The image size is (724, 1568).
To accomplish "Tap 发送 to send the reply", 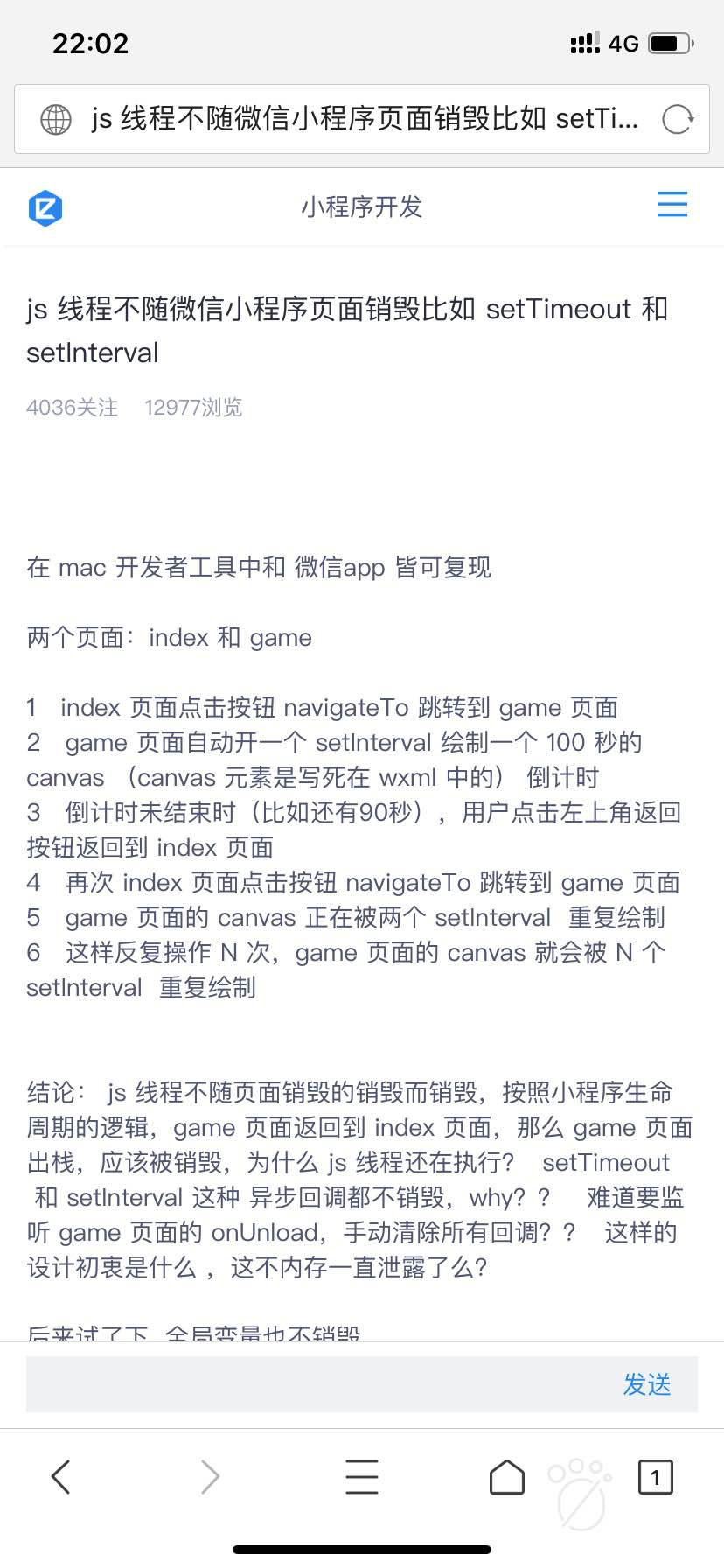I will (x=647, y=1384).
